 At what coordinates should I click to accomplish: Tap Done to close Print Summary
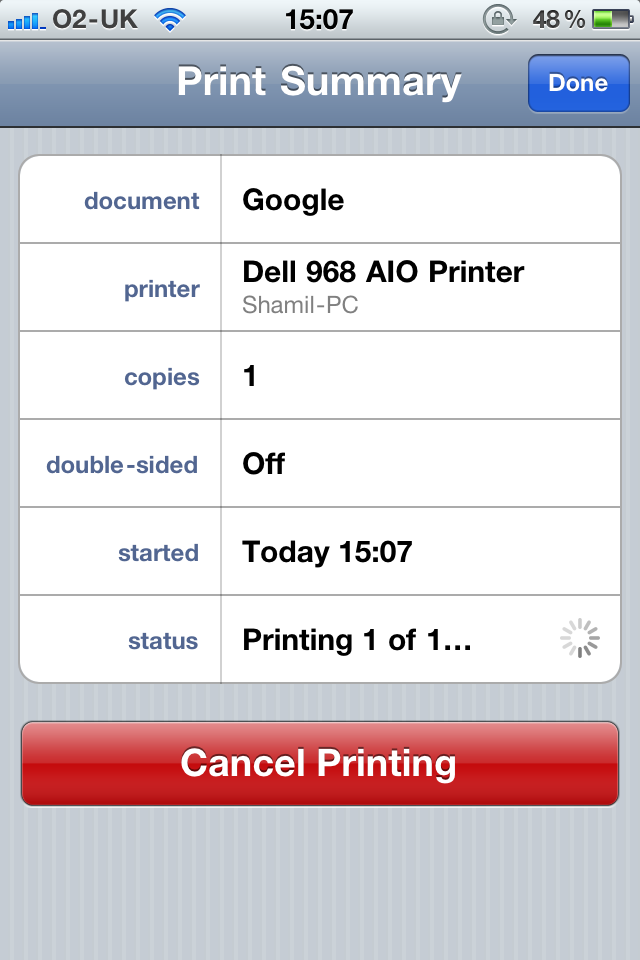577,83
